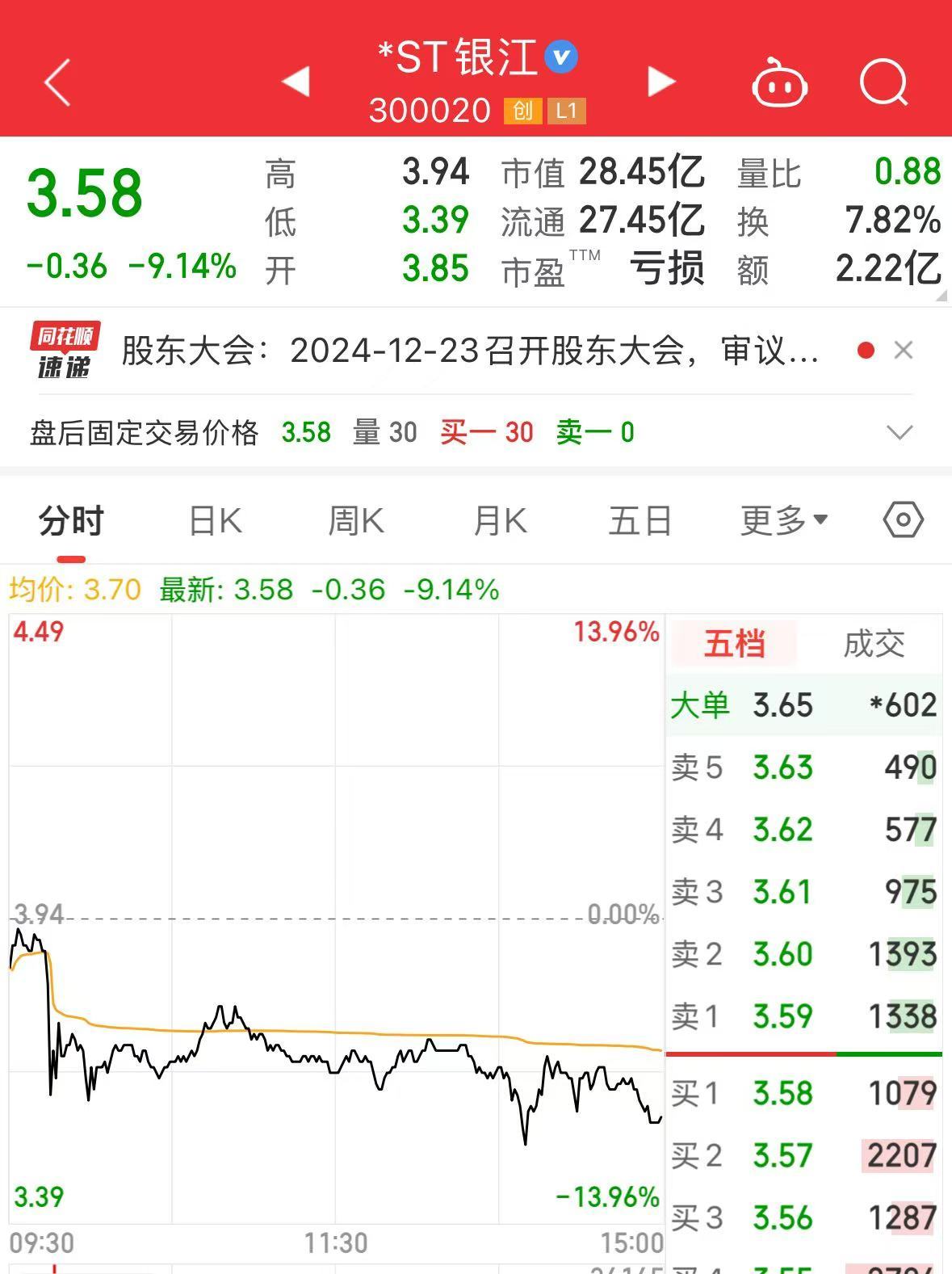Switch to the 周K chart

point(356,520)
